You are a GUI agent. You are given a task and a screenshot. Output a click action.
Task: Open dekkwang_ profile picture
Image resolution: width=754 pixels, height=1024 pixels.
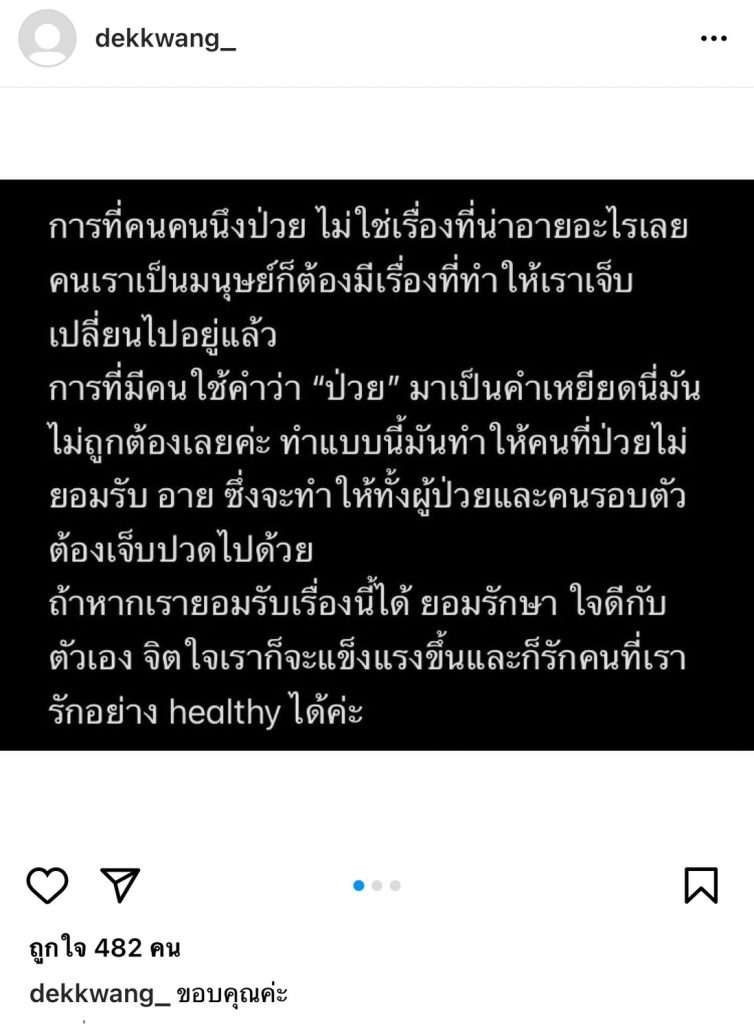click(x=47, y=38)
